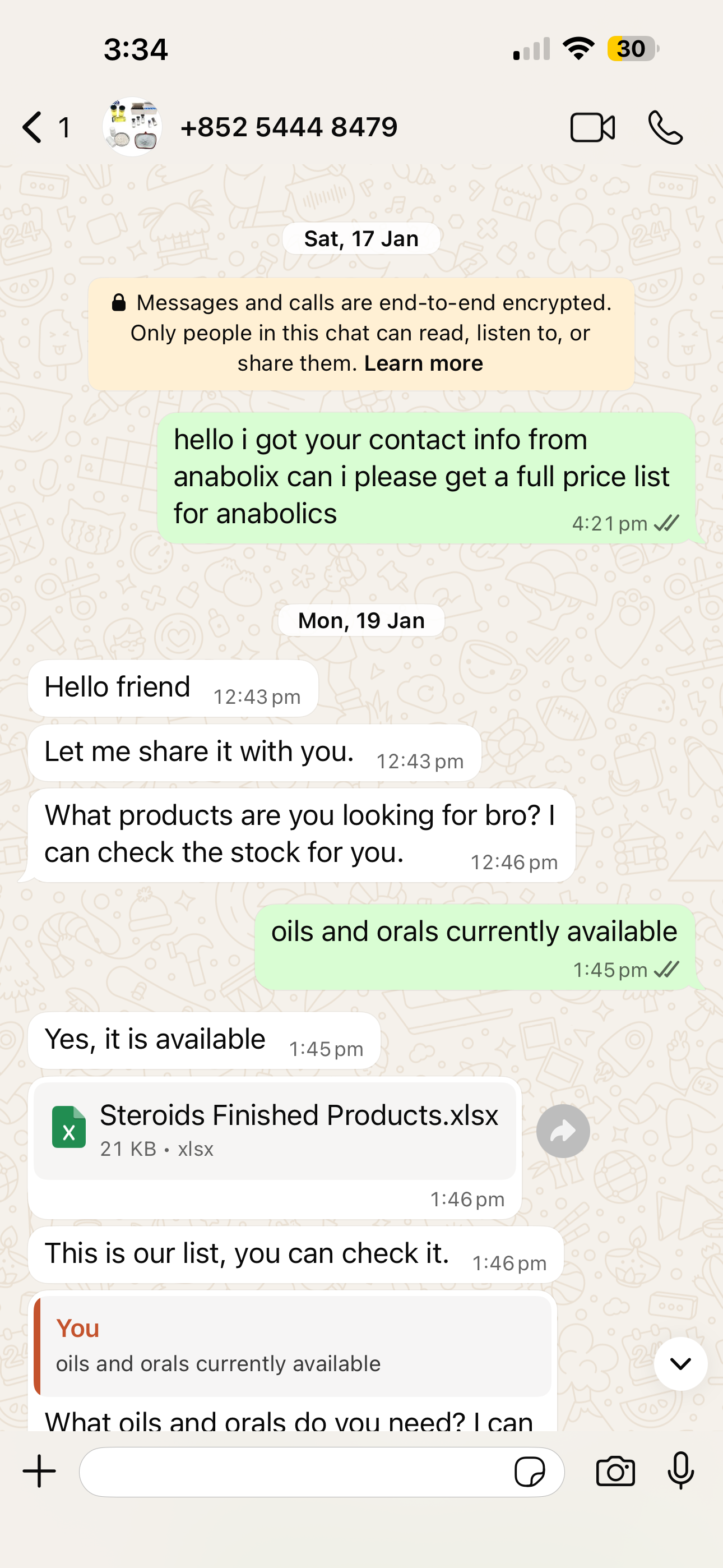Start a voice call
Viewport: 723px width, 1568px height.
point(665,127)
